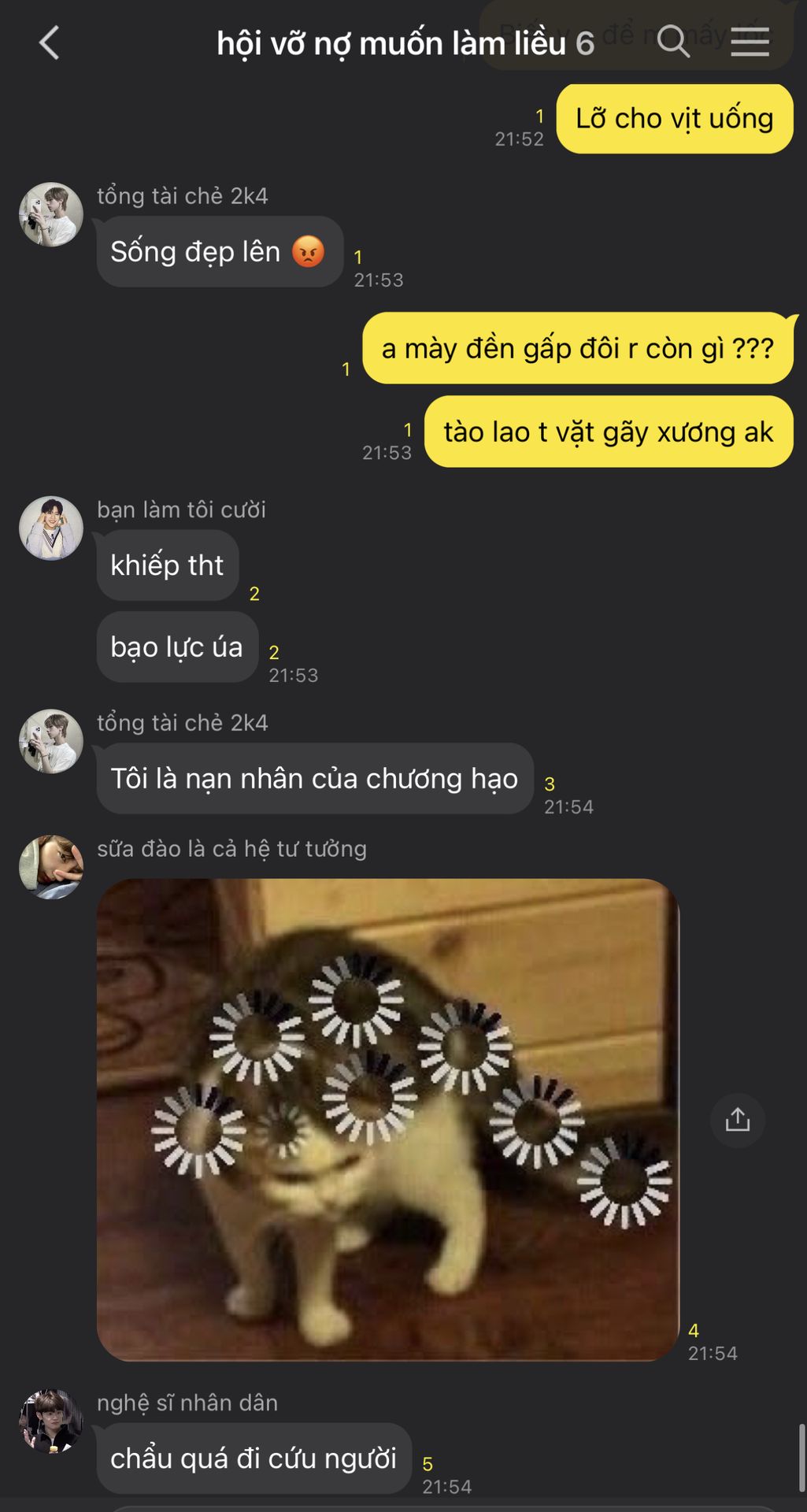This screenshot has height=1512, width=807.
Task: Share the cat meme image
Action: (x=737, y=1119)
